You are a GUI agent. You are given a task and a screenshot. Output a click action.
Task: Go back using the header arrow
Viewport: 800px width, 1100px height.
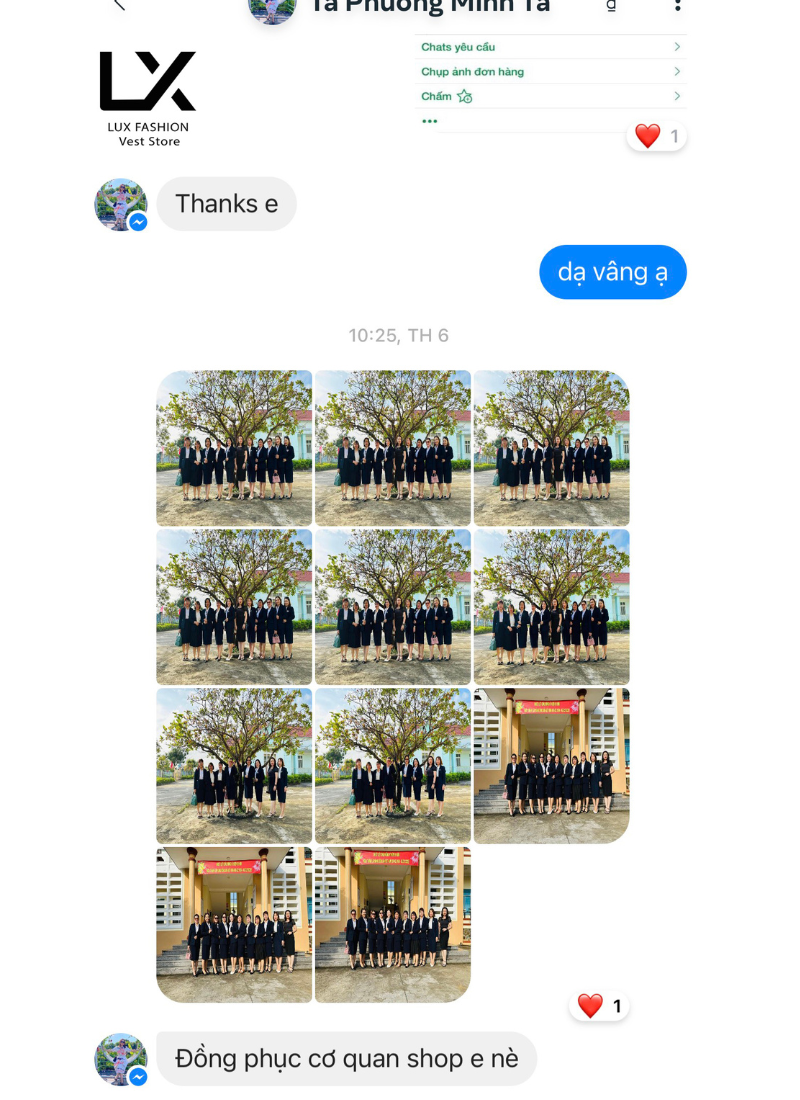(x=118, y=5)
